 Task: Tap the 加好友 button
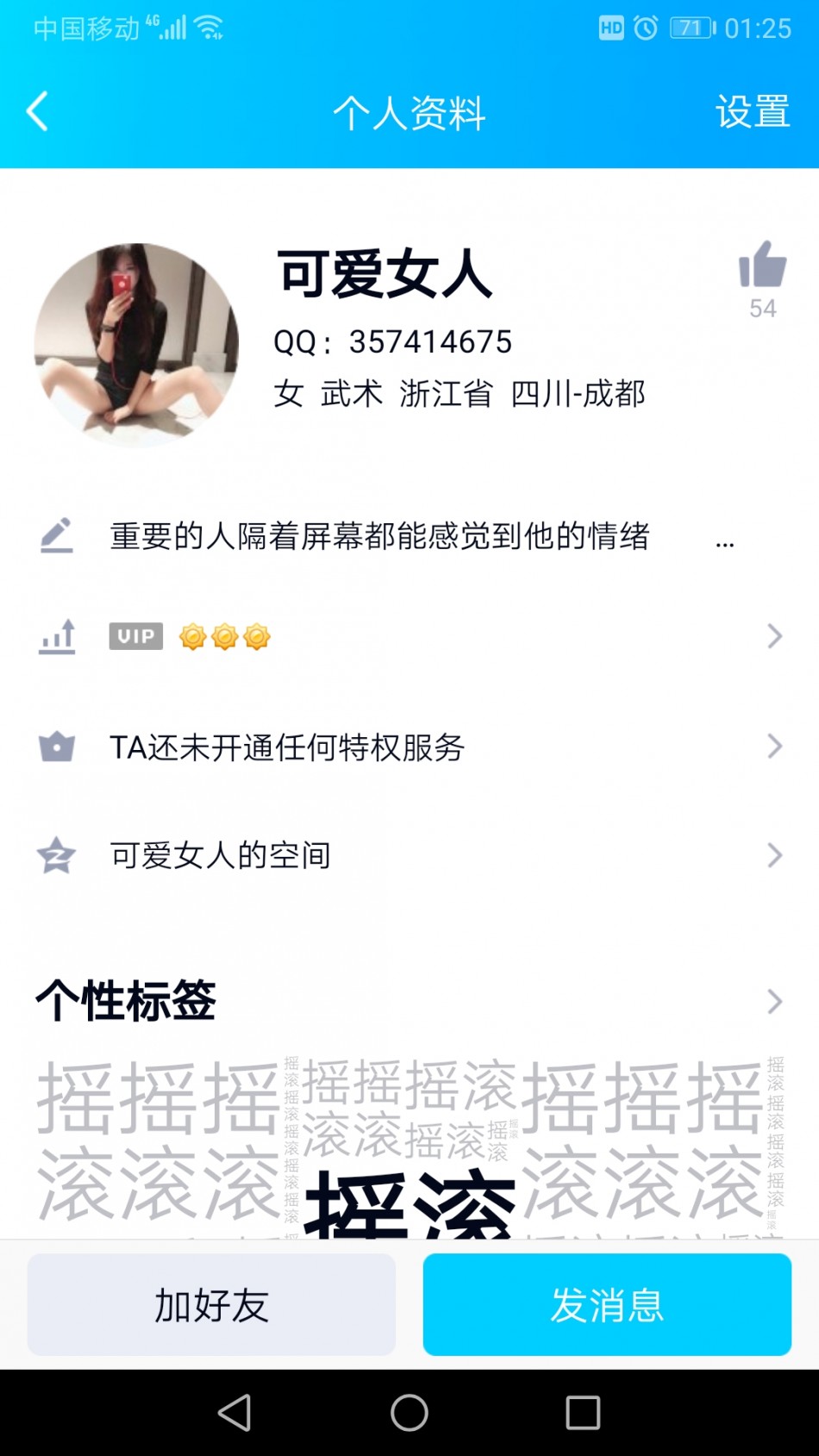click(x=211, y=1305)
